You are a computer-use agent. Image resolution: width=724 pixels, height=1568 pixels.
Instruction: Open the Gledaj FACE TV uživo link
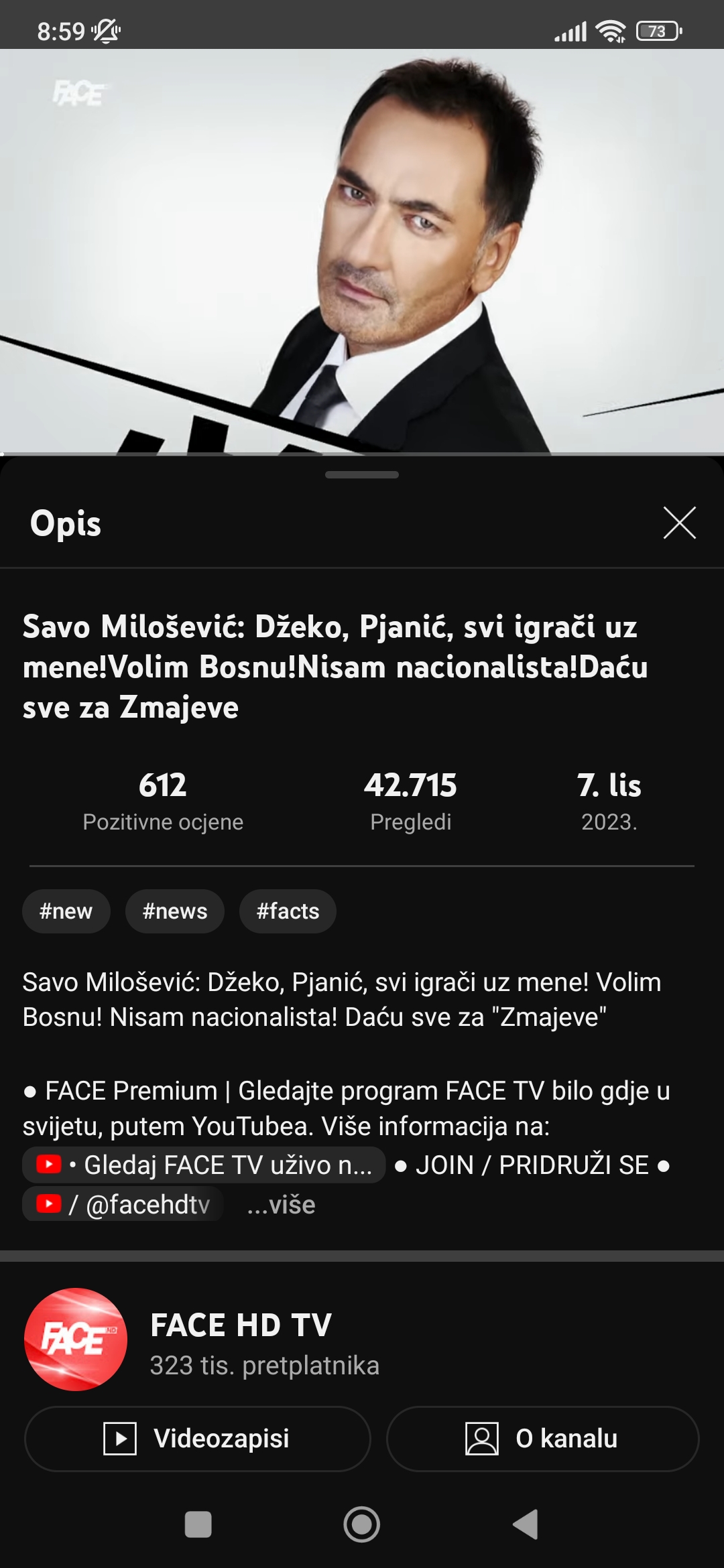click(x=204, y=1165)
